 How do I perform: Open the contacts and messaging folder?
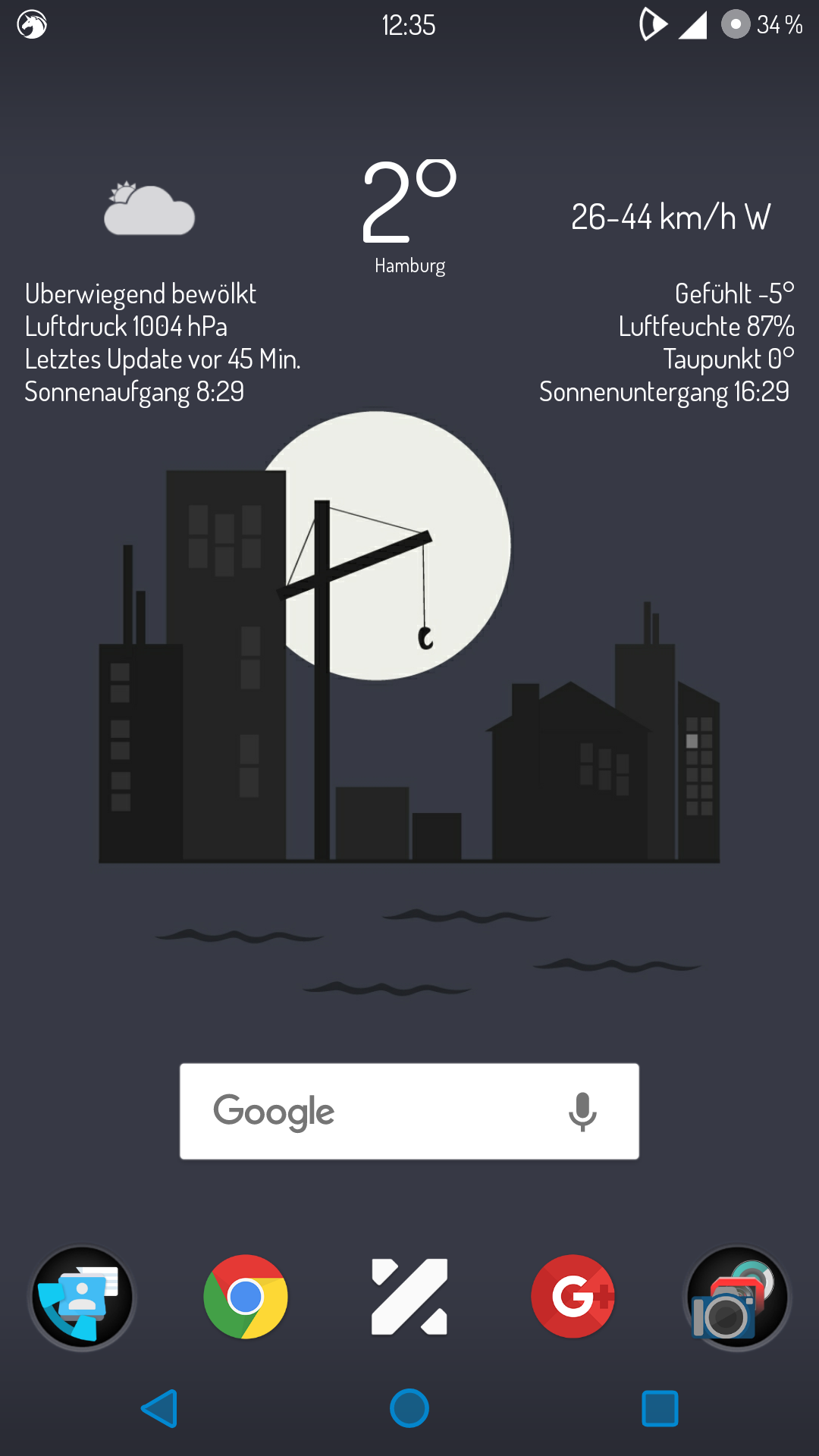[82, 1298]
